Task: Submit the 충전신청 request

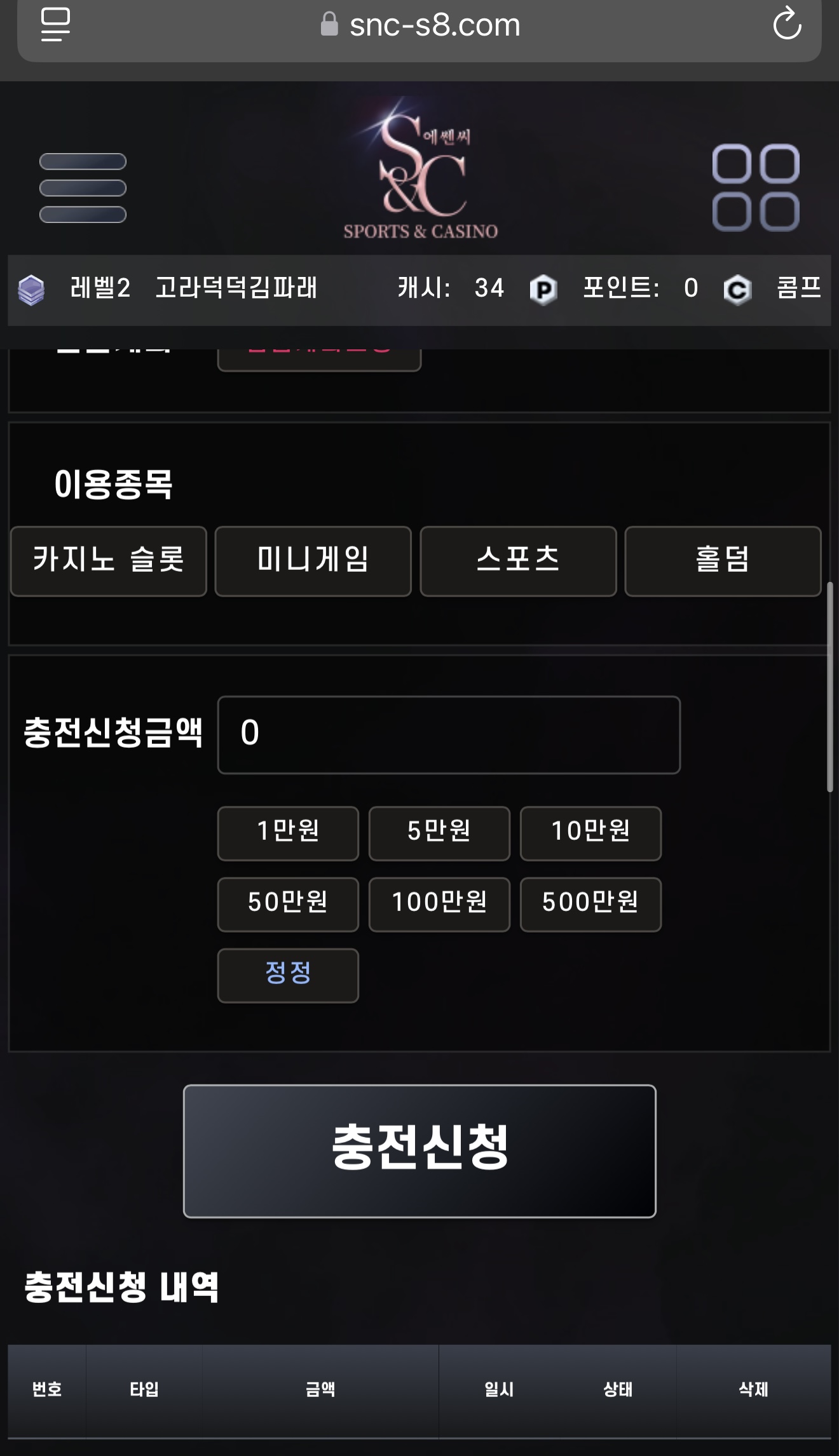Action: 419,1150
